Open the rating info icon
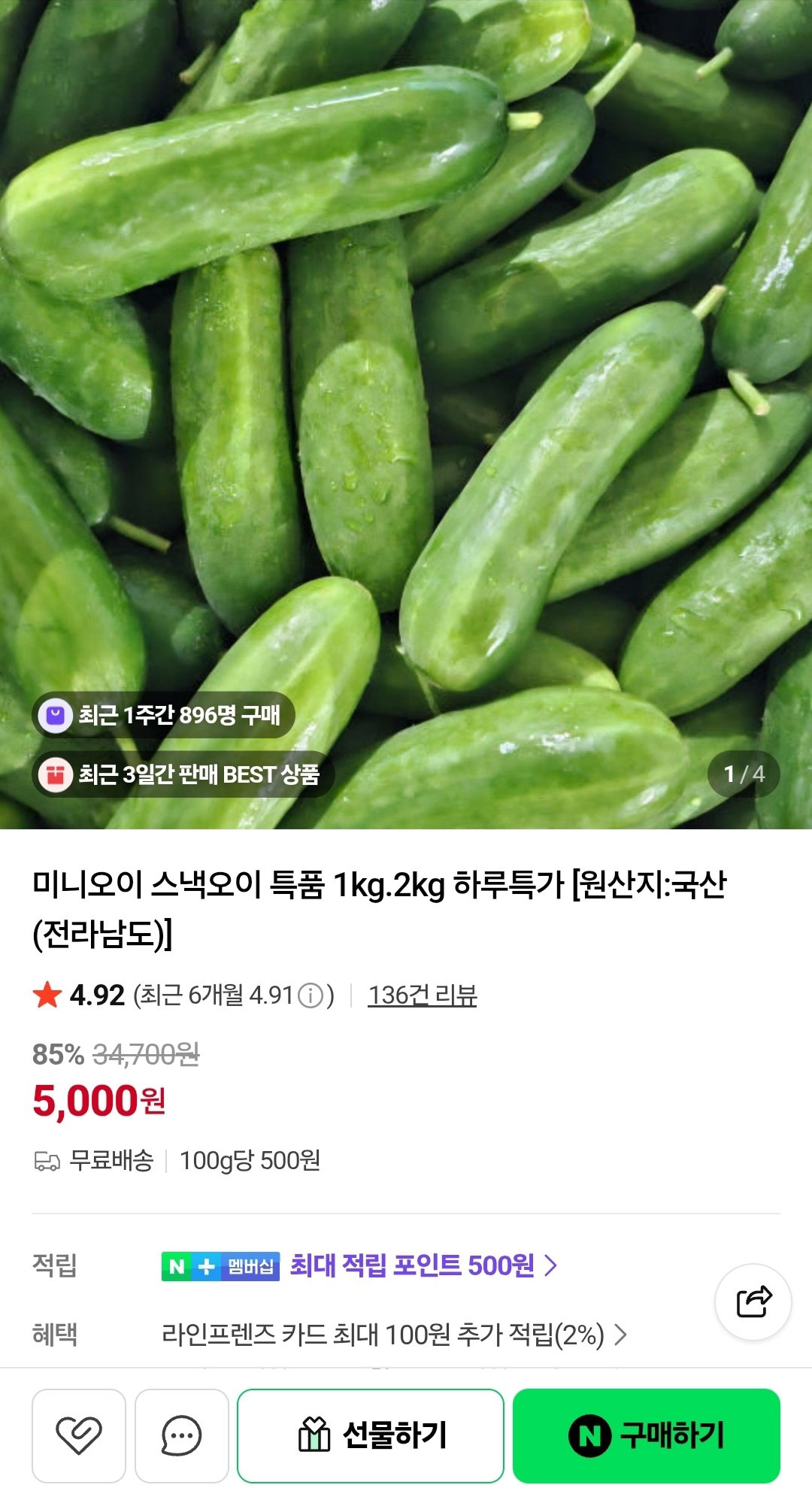 click(x=311, y=995)
